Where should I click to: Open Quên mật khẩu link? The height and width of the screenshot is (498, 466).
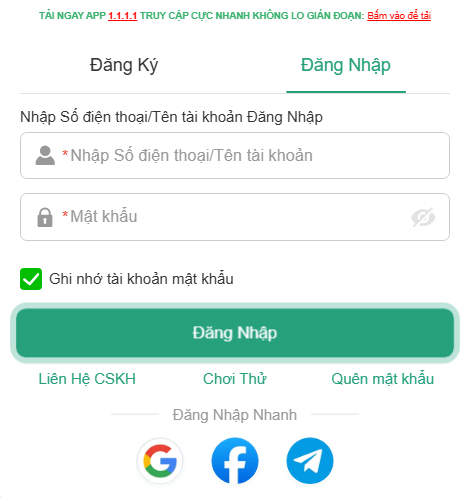pyautogui.click(x=383, y=379)
